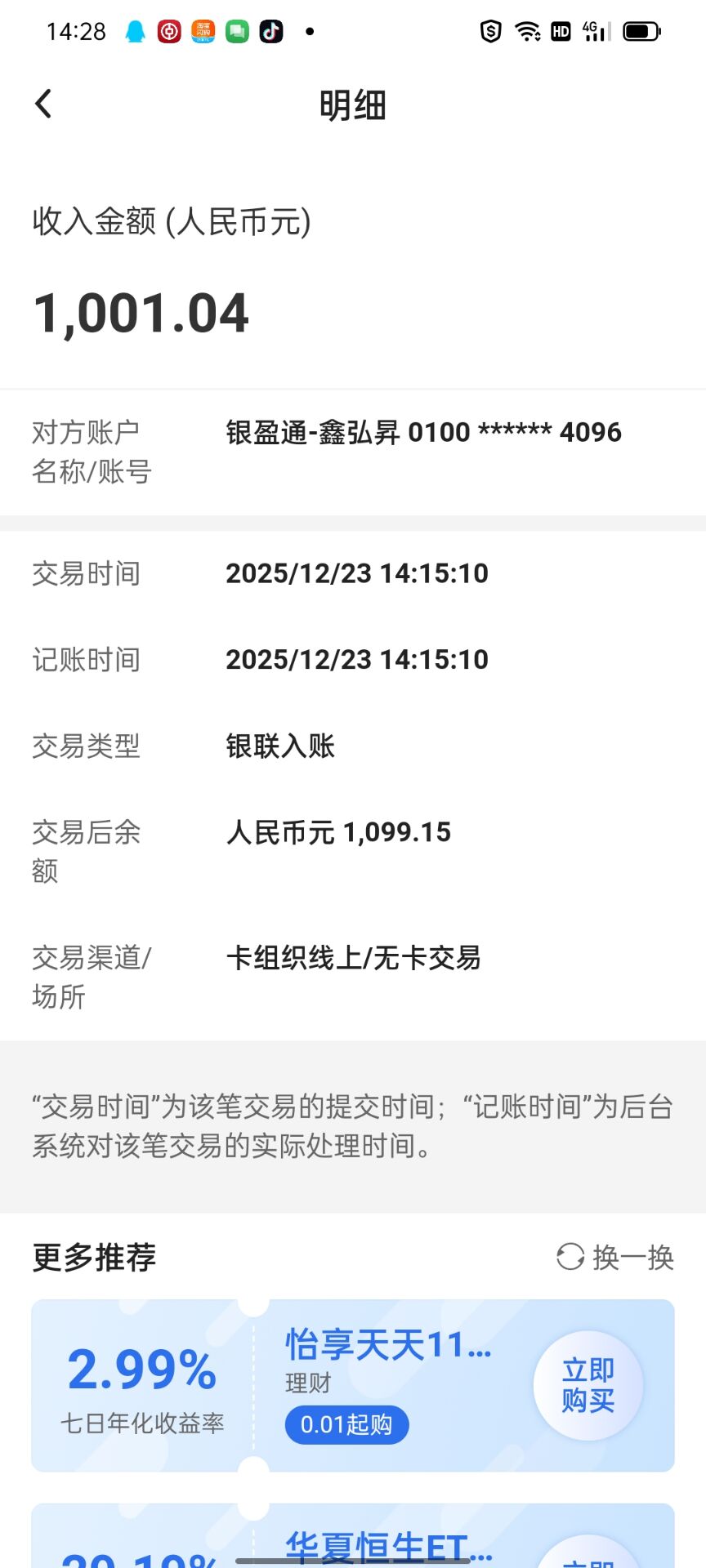Tap the 0.01起购 pill label
This screenshot has width=706, height=1568.
pyautogui.click(x=346, y=1424)
